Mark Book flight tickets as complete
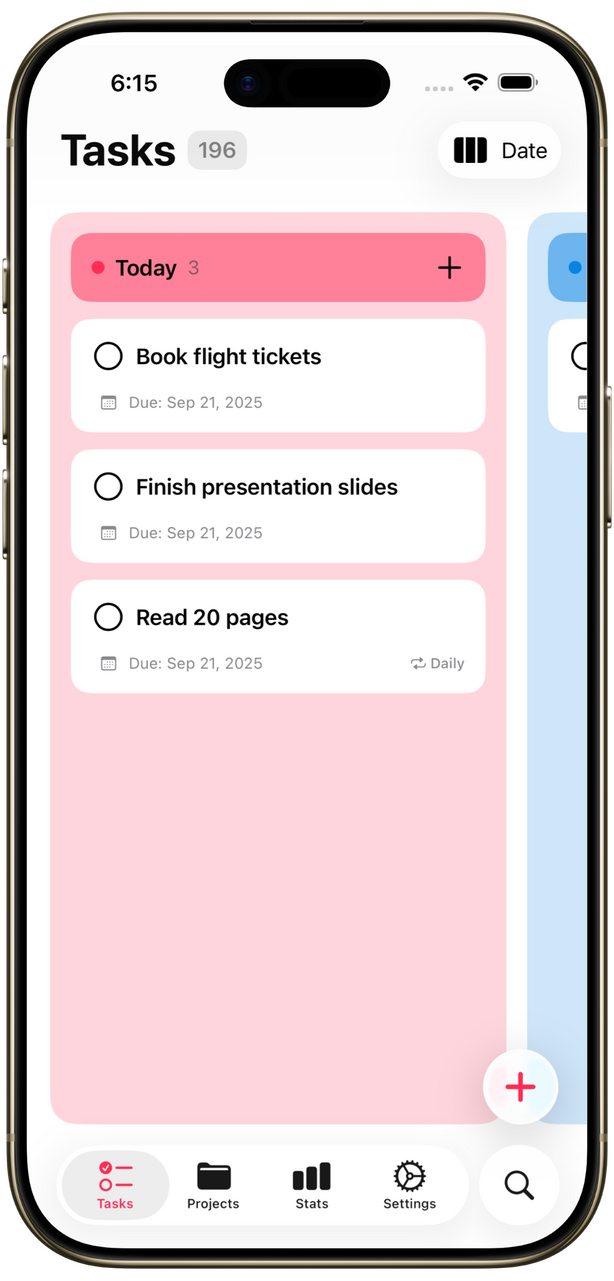This screenshot has width=614, height=1281. tap(108, 357)
